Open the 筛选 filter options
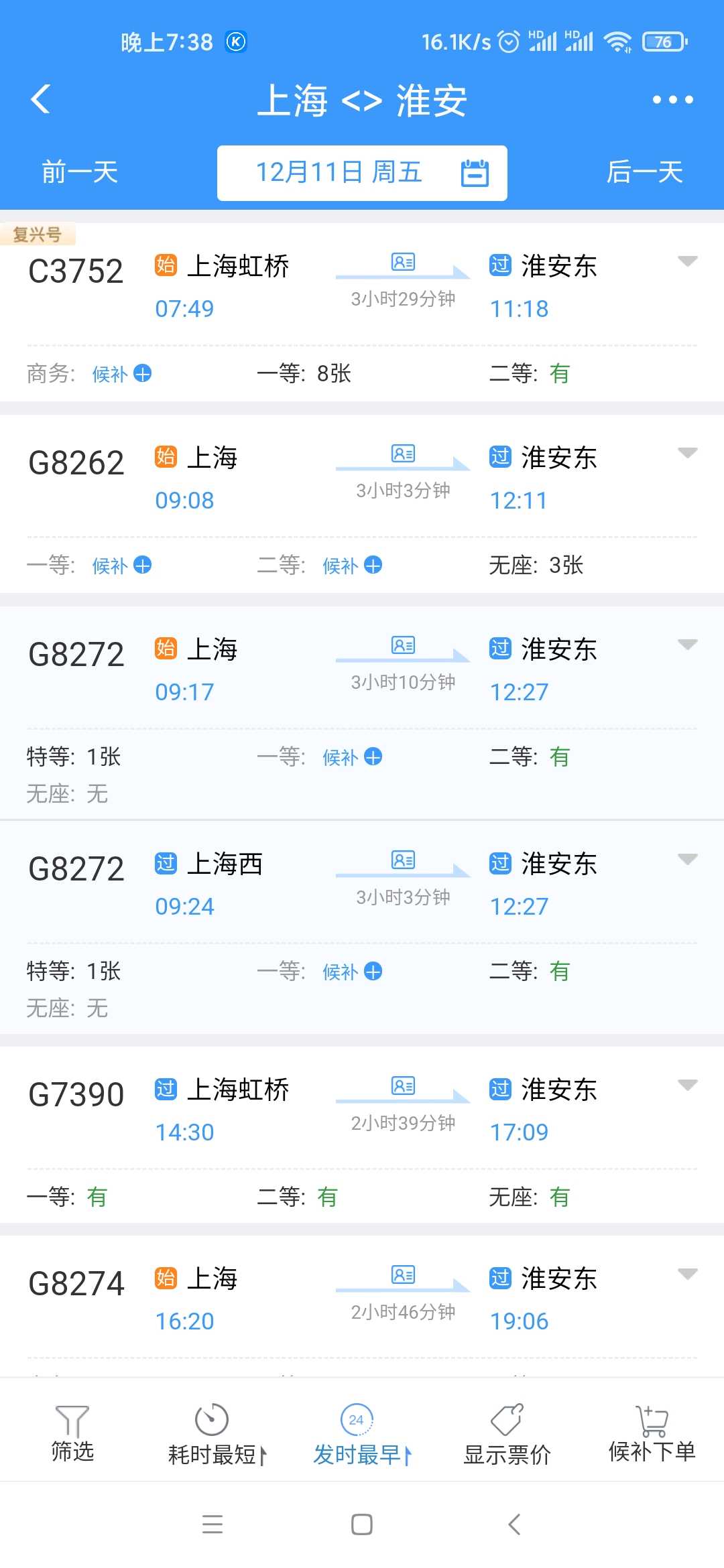 pos(72,1433)
